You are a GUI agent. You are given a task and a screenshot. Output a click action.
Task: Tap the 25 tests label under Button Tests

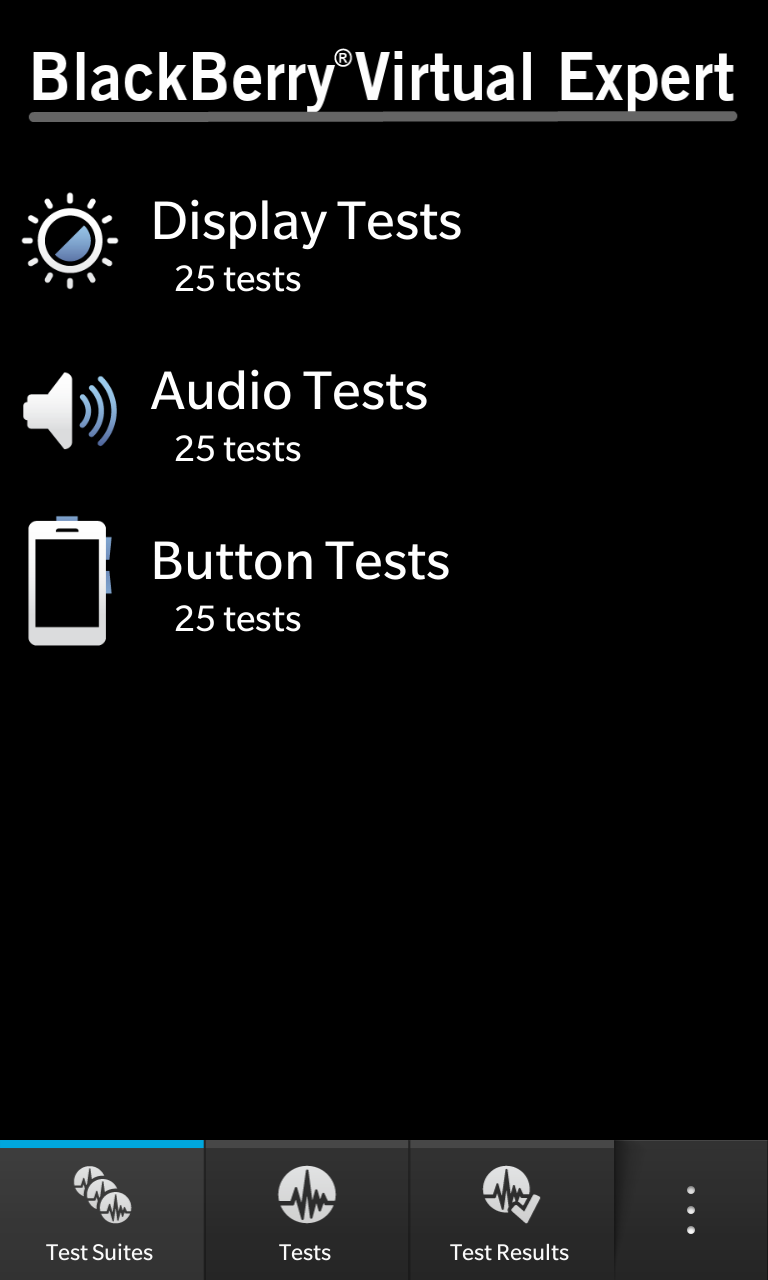[x=237, y=618]
